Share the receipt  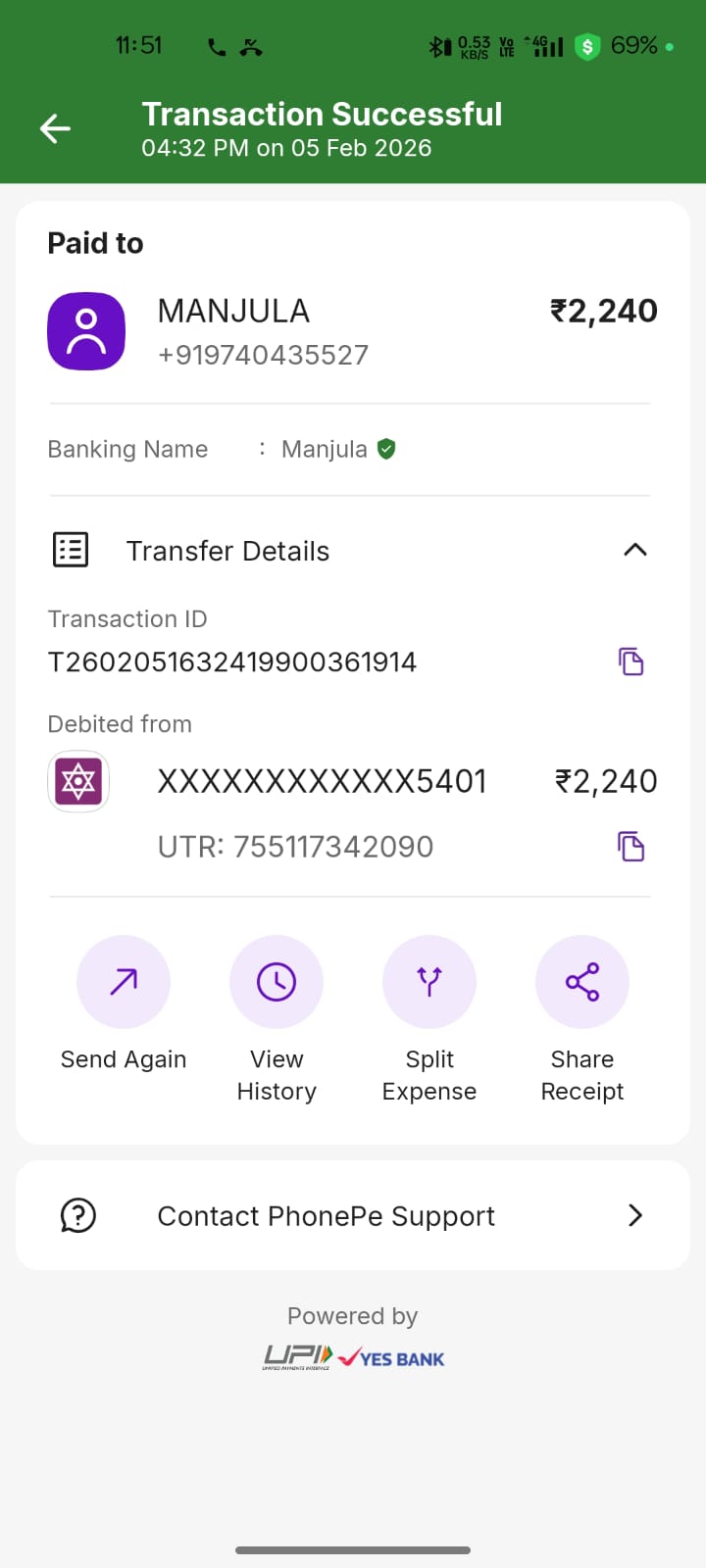click(582, 982)
